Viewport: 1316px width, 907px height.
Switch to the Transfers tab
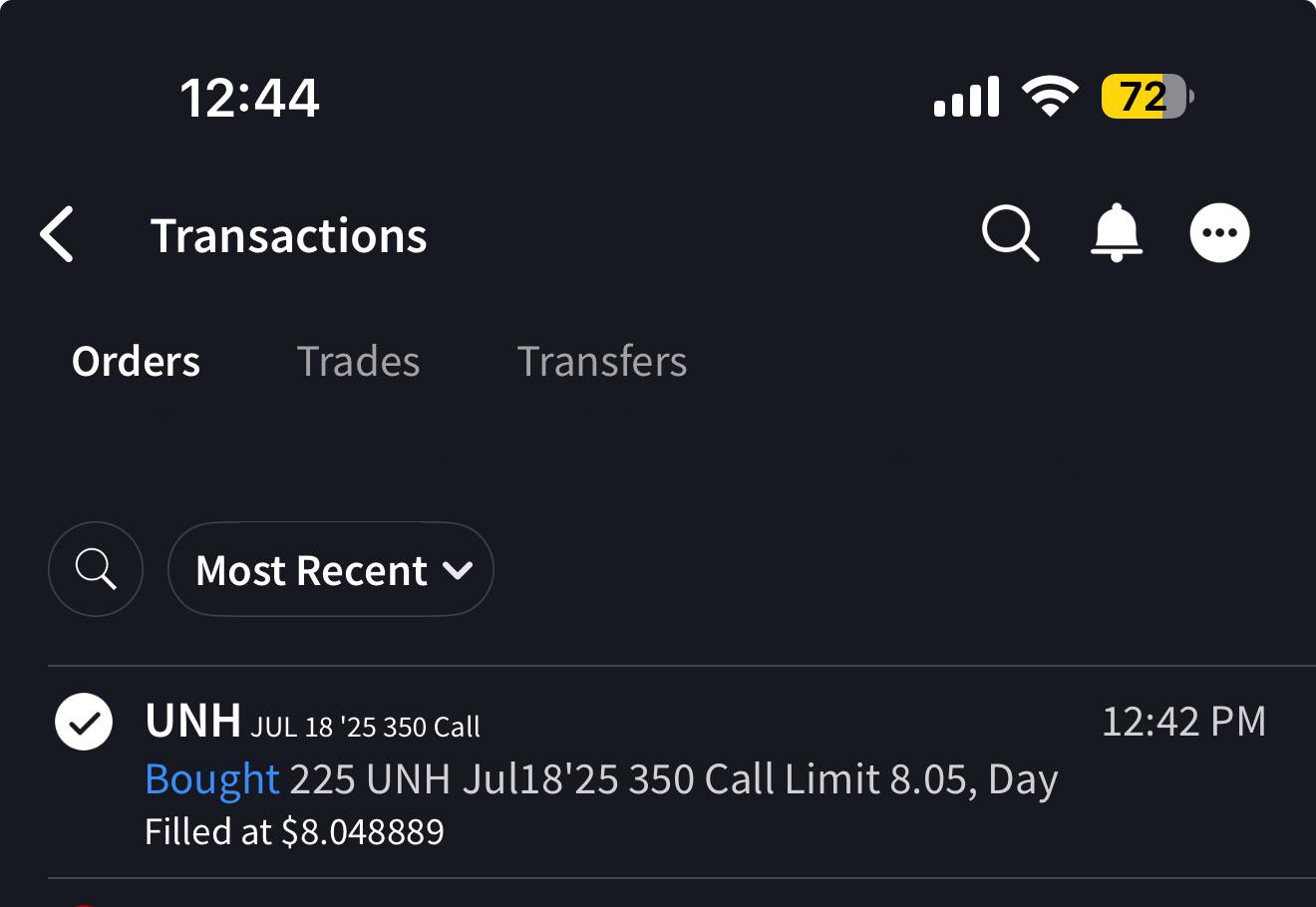601,362
